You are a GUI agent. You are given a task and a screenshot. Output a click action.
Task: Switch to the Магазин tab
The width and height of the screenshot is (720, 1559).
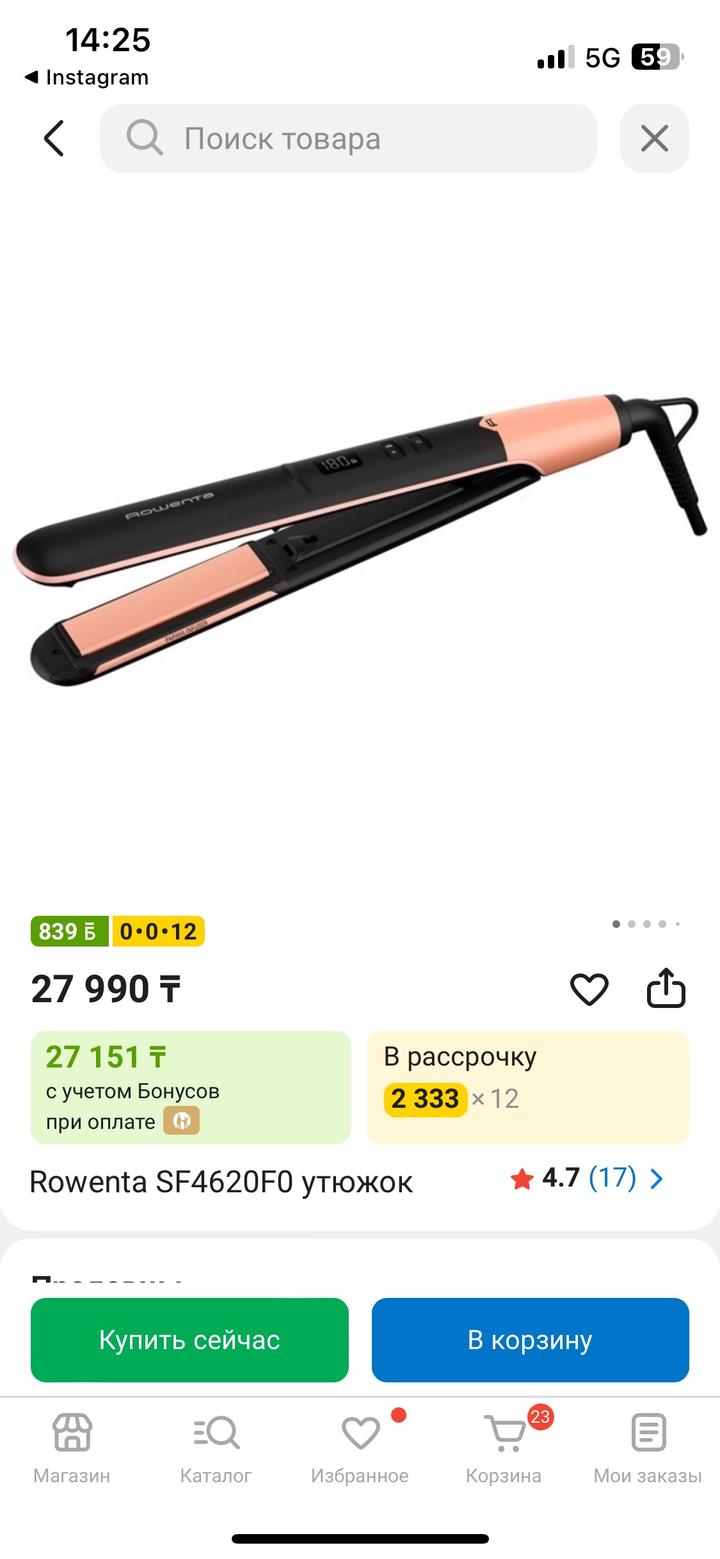(72, 1447)
